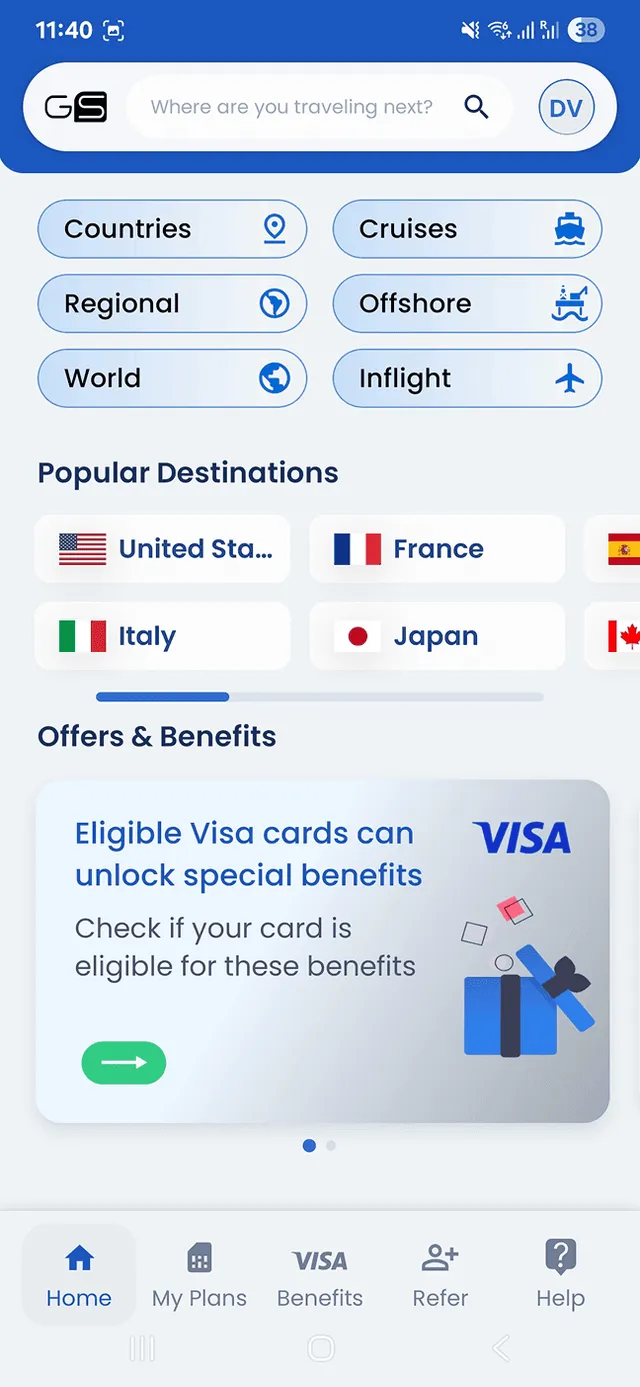This screenshot has height=1387, width=640.
Task: Tap the Home tab
Action: click(x=79, y=1276)
